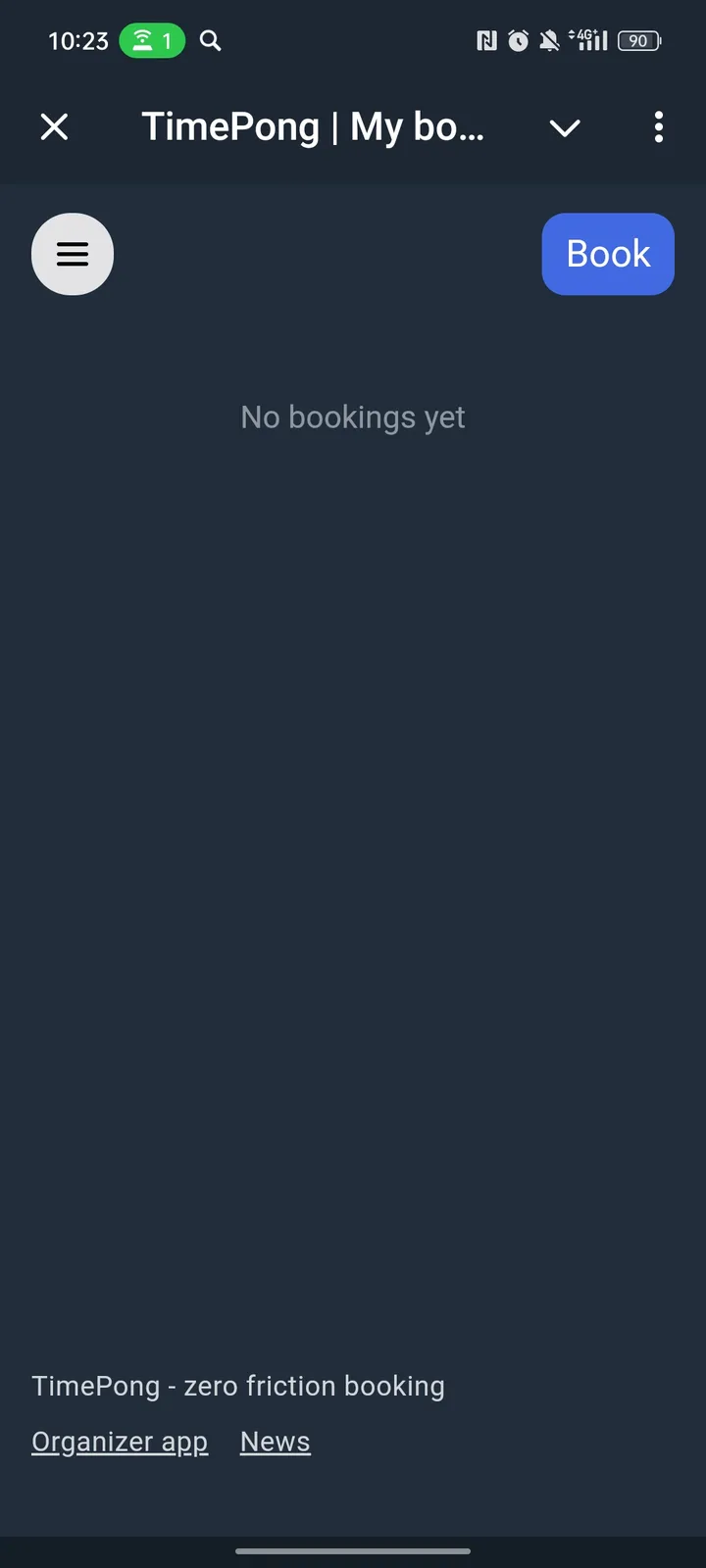Open the hamburger navigation menu
Image resolution: width=706 pixels, height=1568 pixels.
click(x=73, y=254)
